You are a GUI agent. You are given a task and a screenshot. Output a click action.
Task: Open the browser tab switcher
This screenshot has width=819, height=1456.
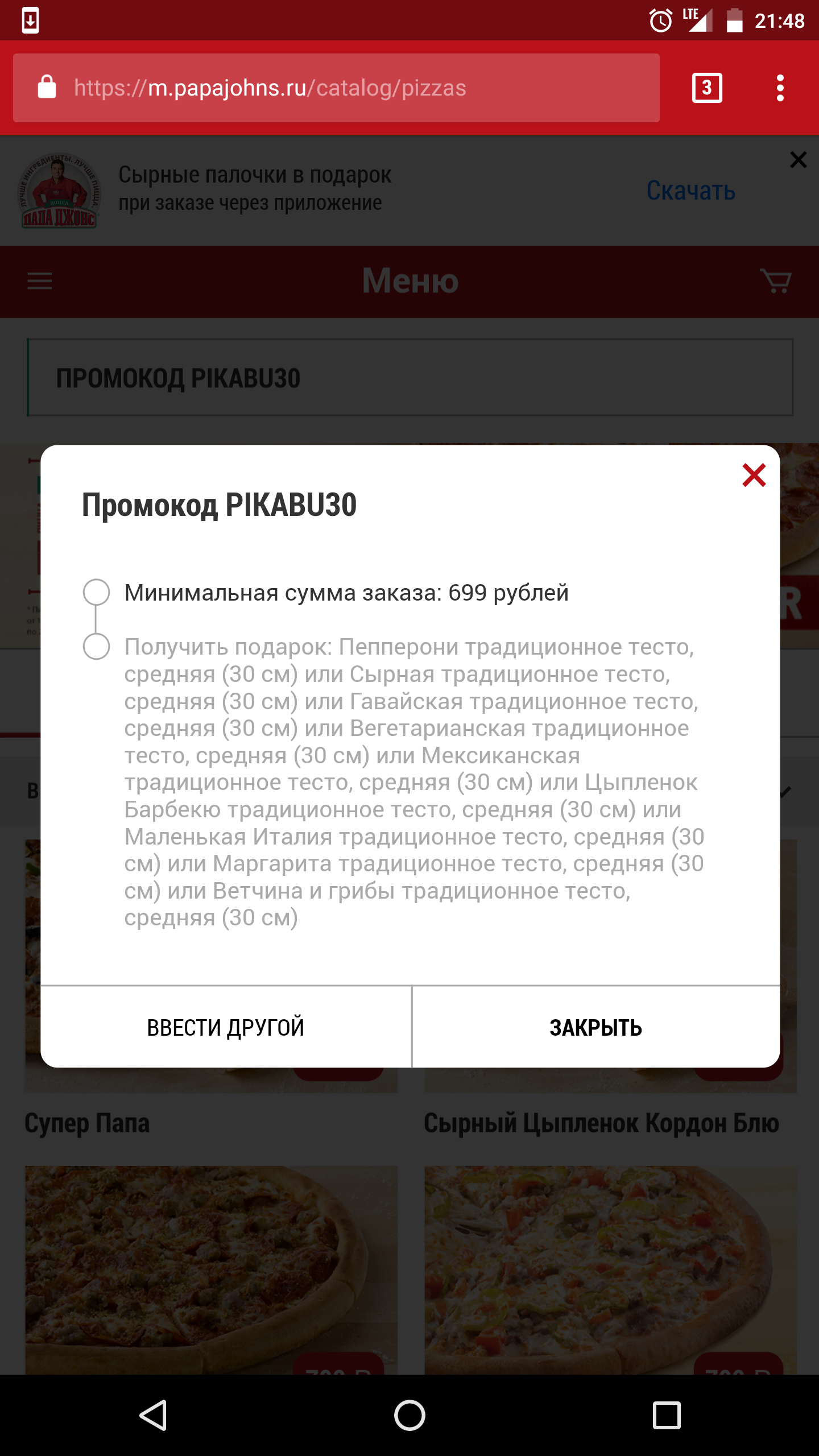(x=707, y=88)
